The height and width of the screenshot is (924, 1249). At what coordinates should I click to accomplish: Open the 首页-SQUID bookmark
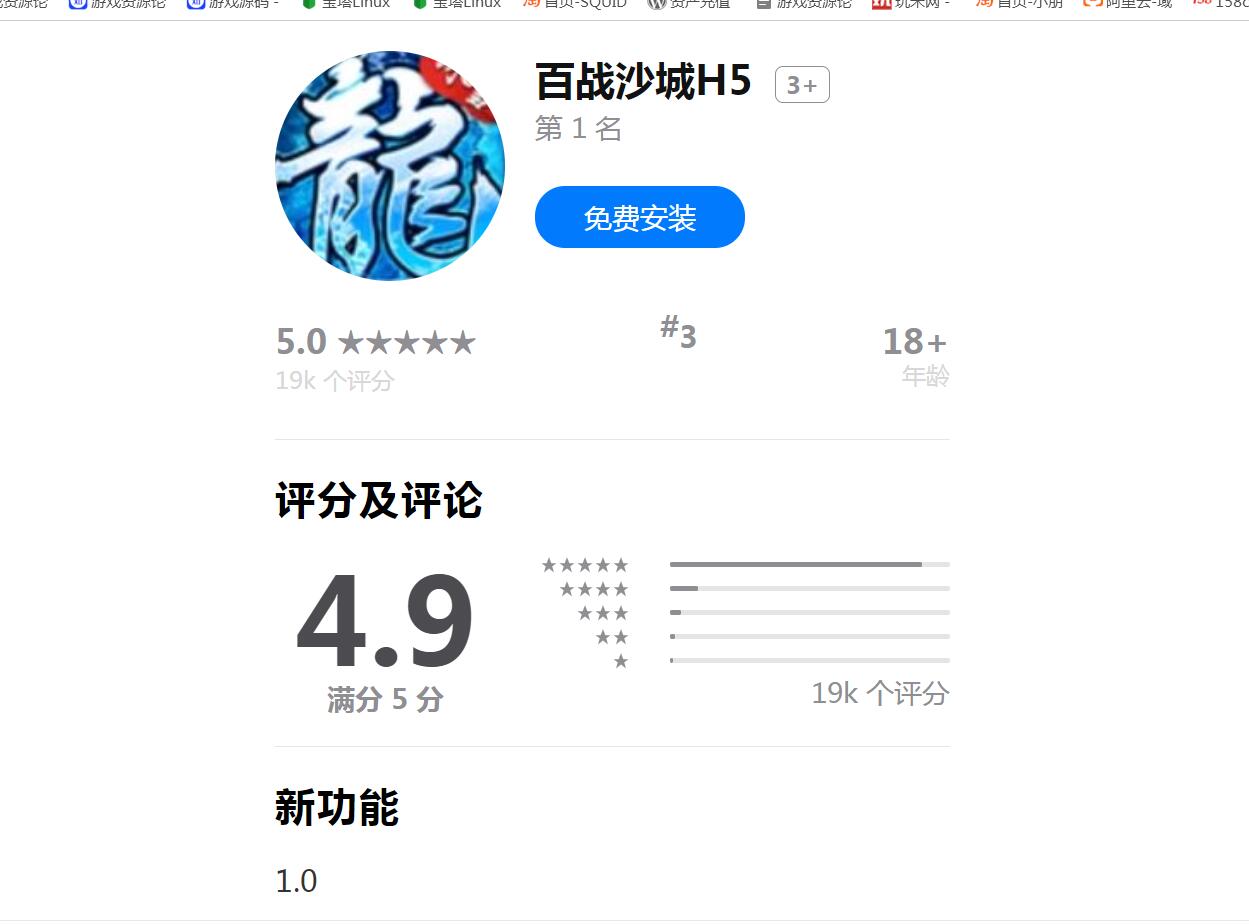[x=576, y=4]
